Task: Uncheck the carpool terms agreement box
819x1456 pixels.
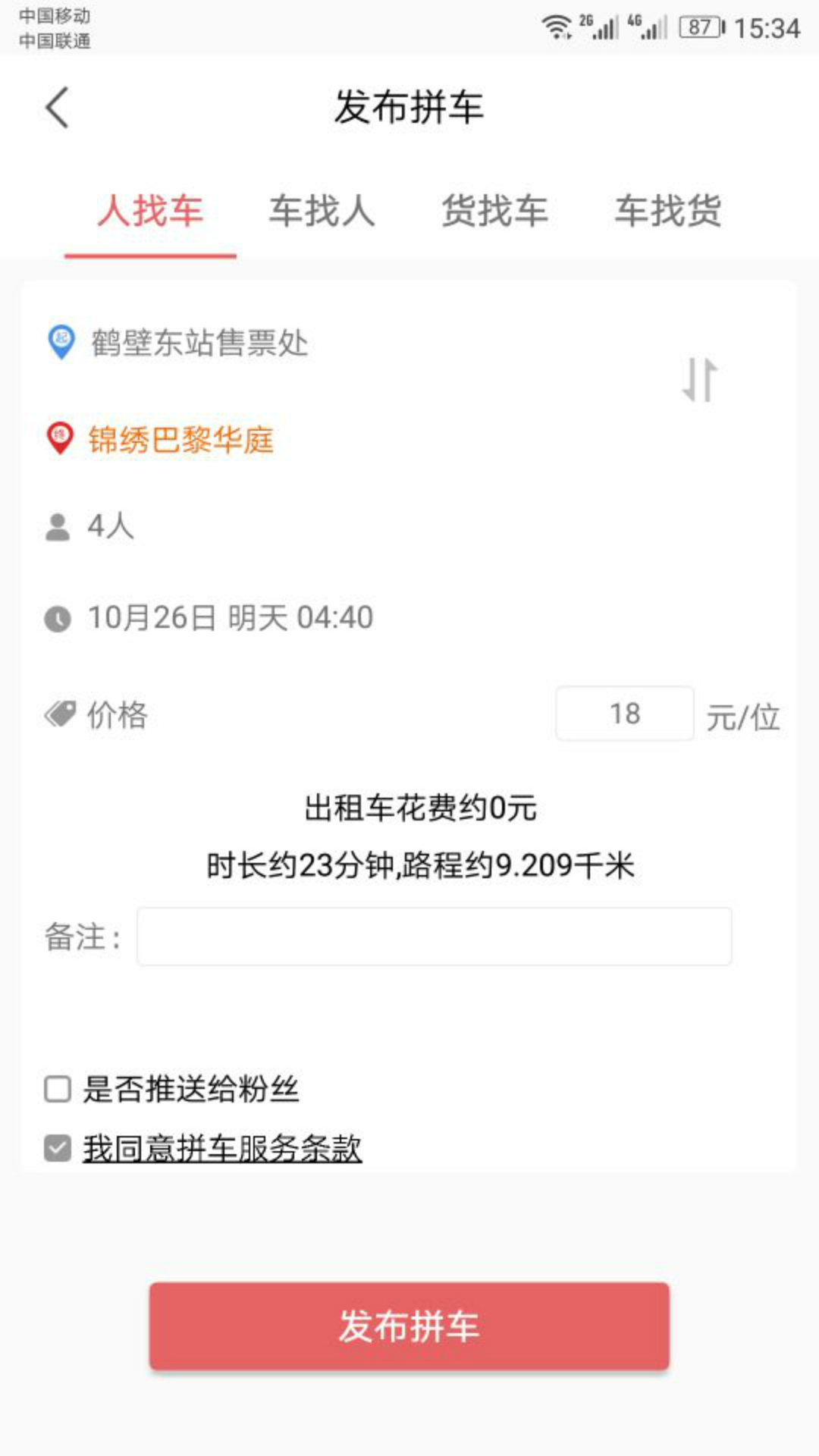Action: click(58, 1148)
